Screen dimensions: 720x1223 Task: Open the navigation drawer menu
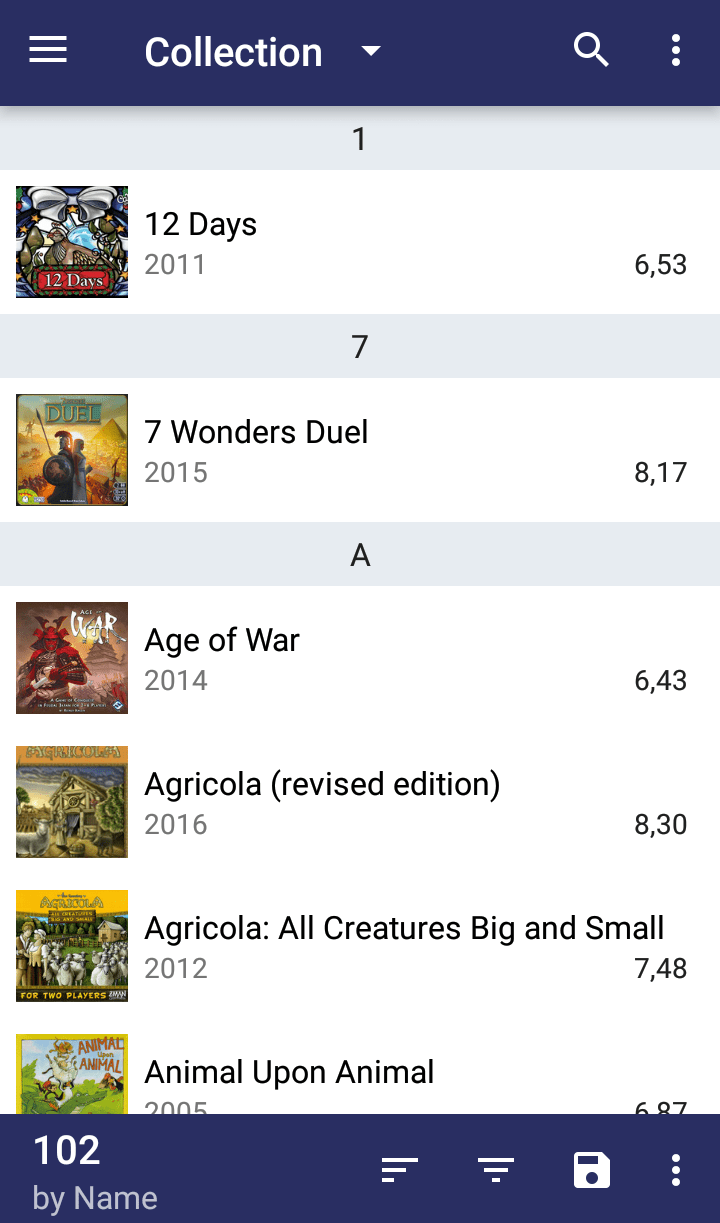48,50
